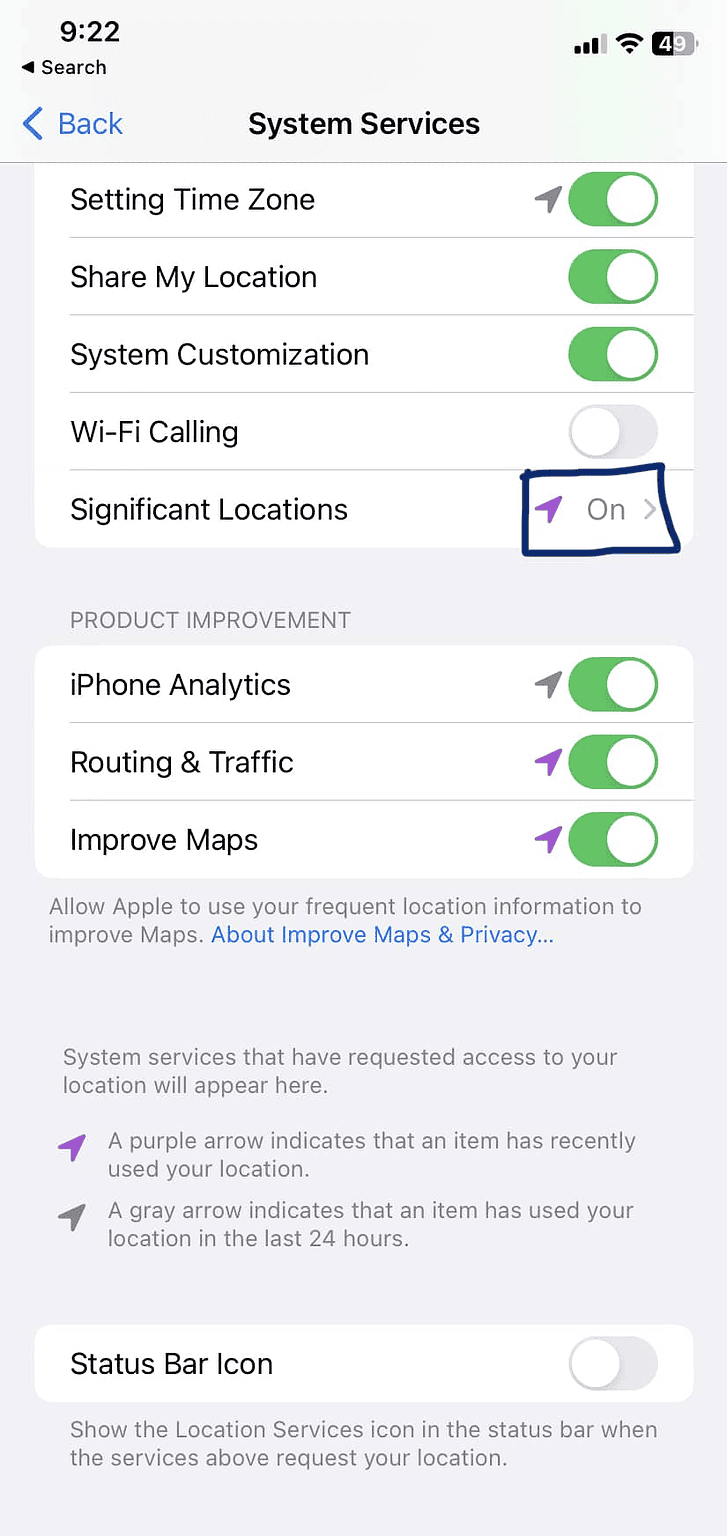Turn off System Customization
Image resolution: width=727 pixels, height=1536 pixels.
pos(612,354)
